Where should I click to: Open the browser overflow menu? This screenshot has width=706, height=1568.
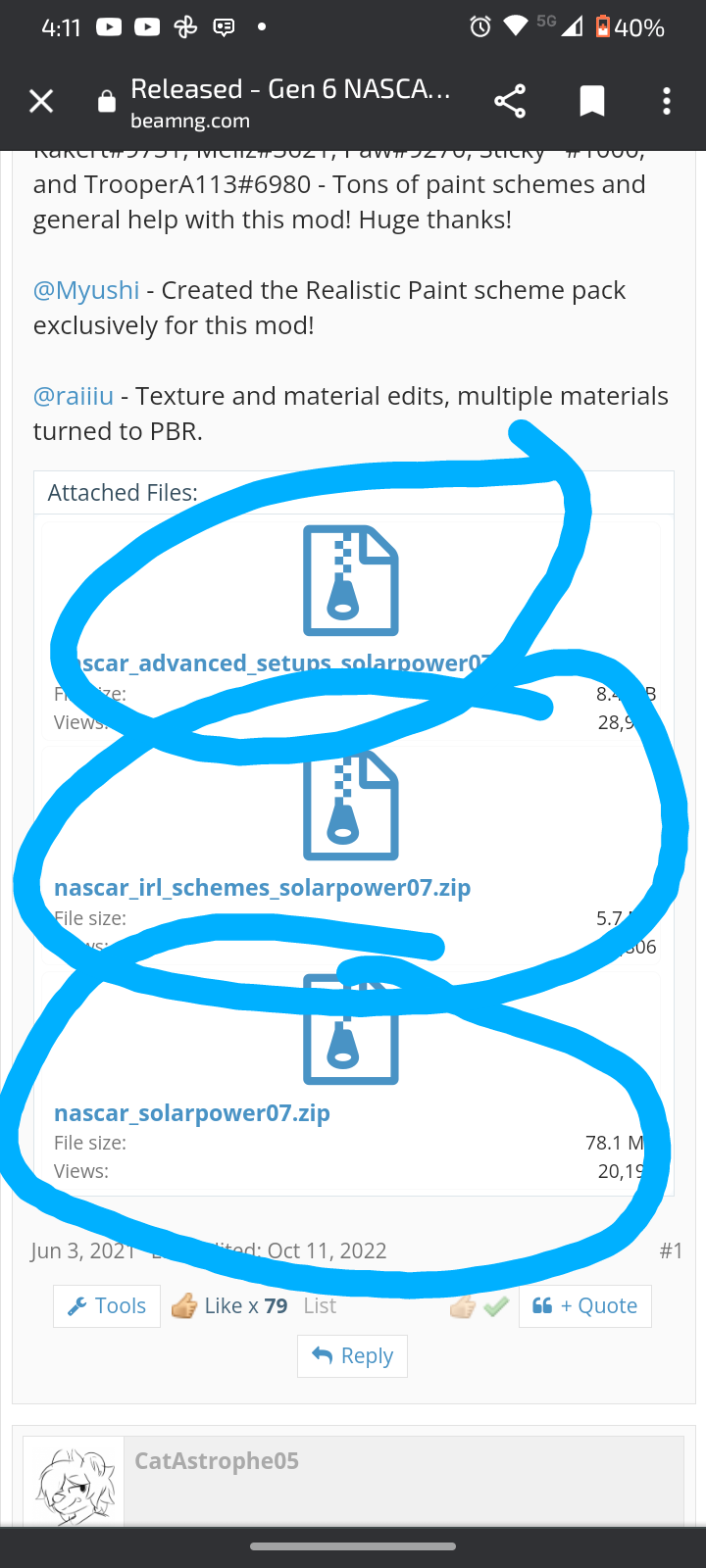pos(667,101)
